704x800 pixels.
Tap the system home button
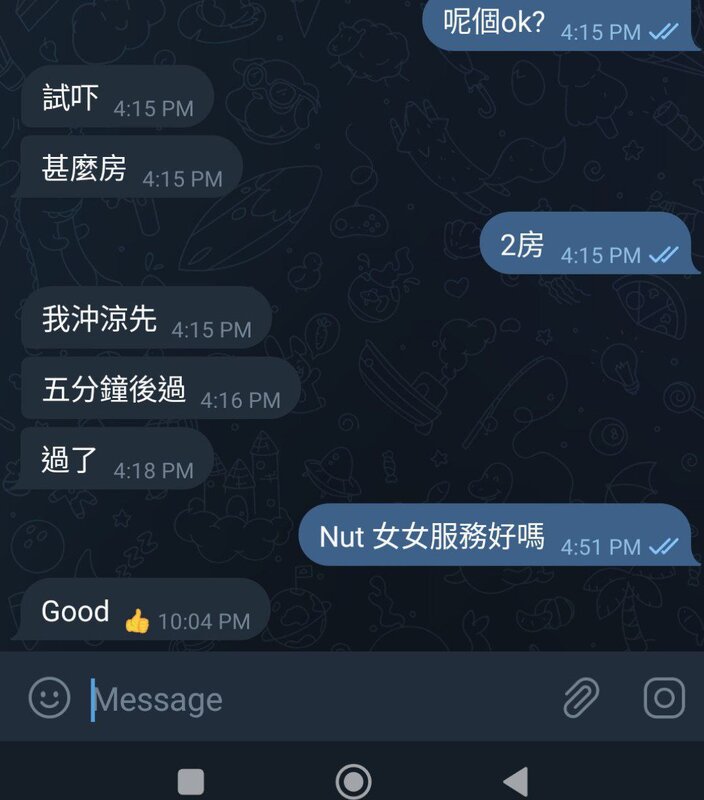[x=353, y=781]
